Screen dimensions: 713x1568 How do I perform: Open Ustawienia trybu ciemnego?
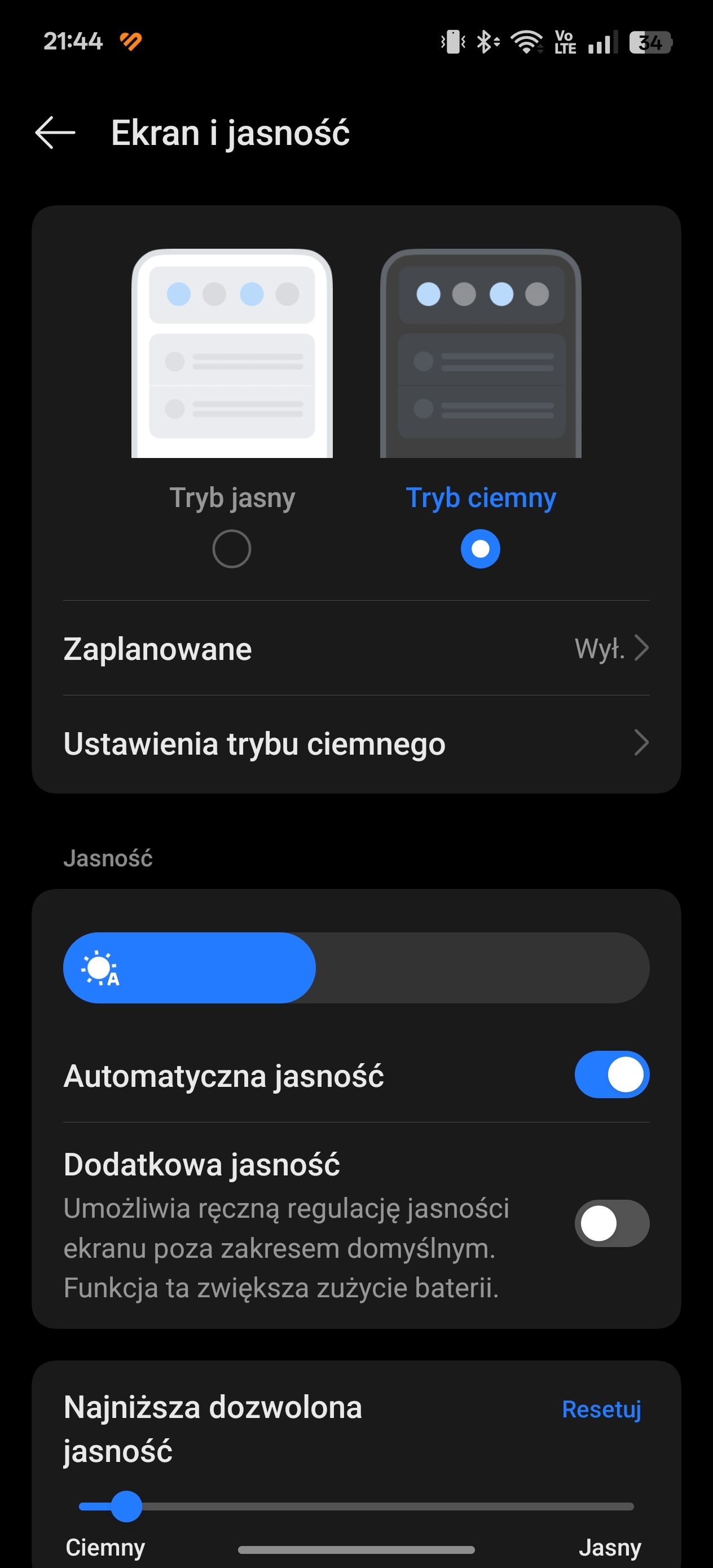pos(356,743)
